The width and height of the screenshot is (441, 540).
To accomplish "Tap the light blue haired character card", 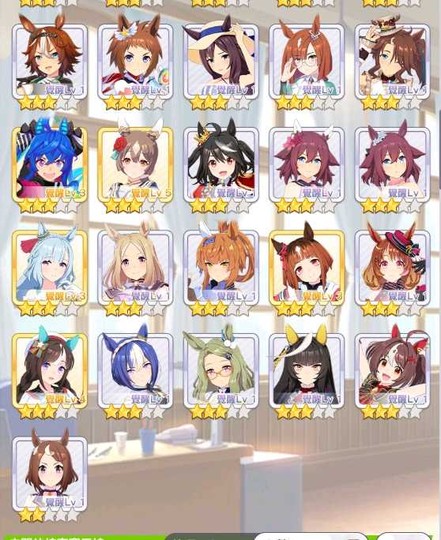I will coord(50,268).
